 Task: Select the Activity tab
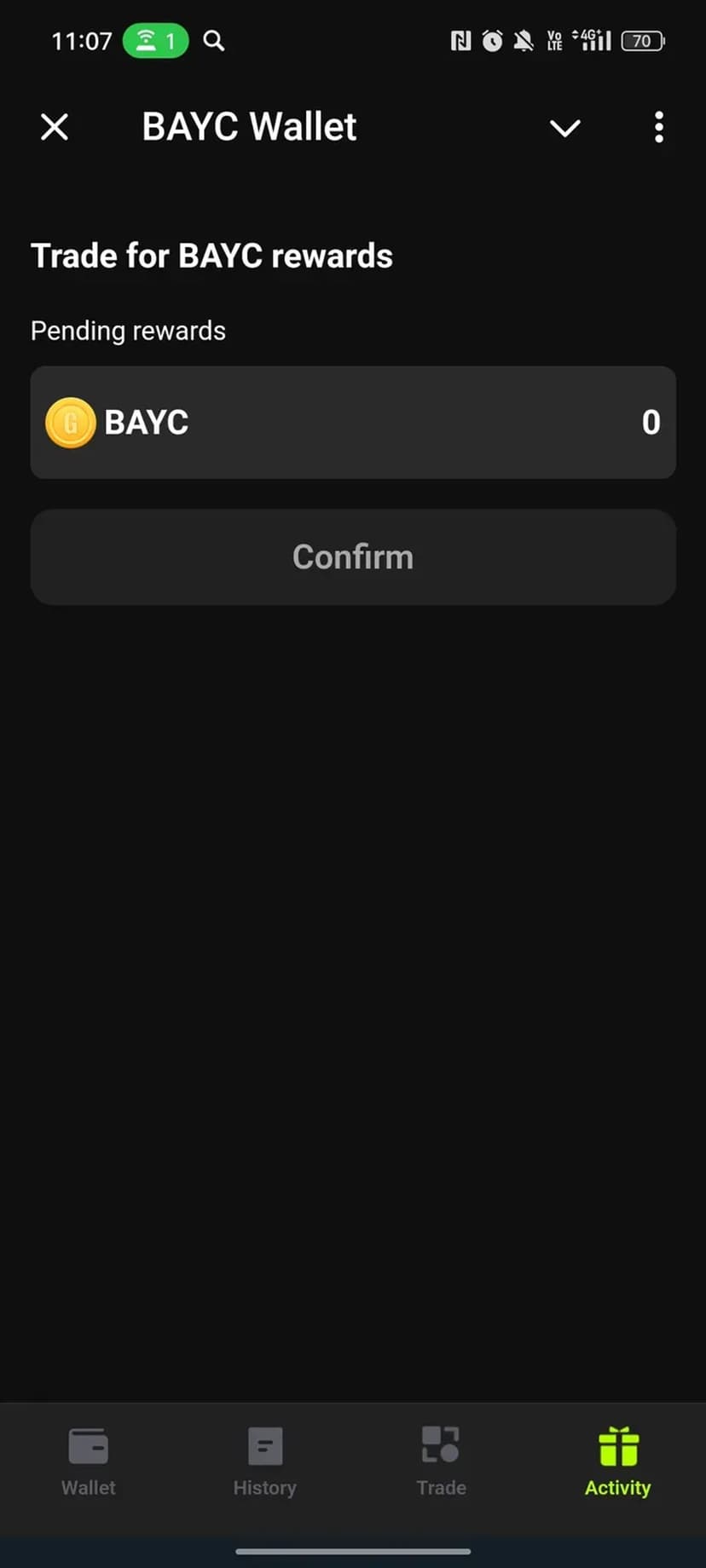617,1462
